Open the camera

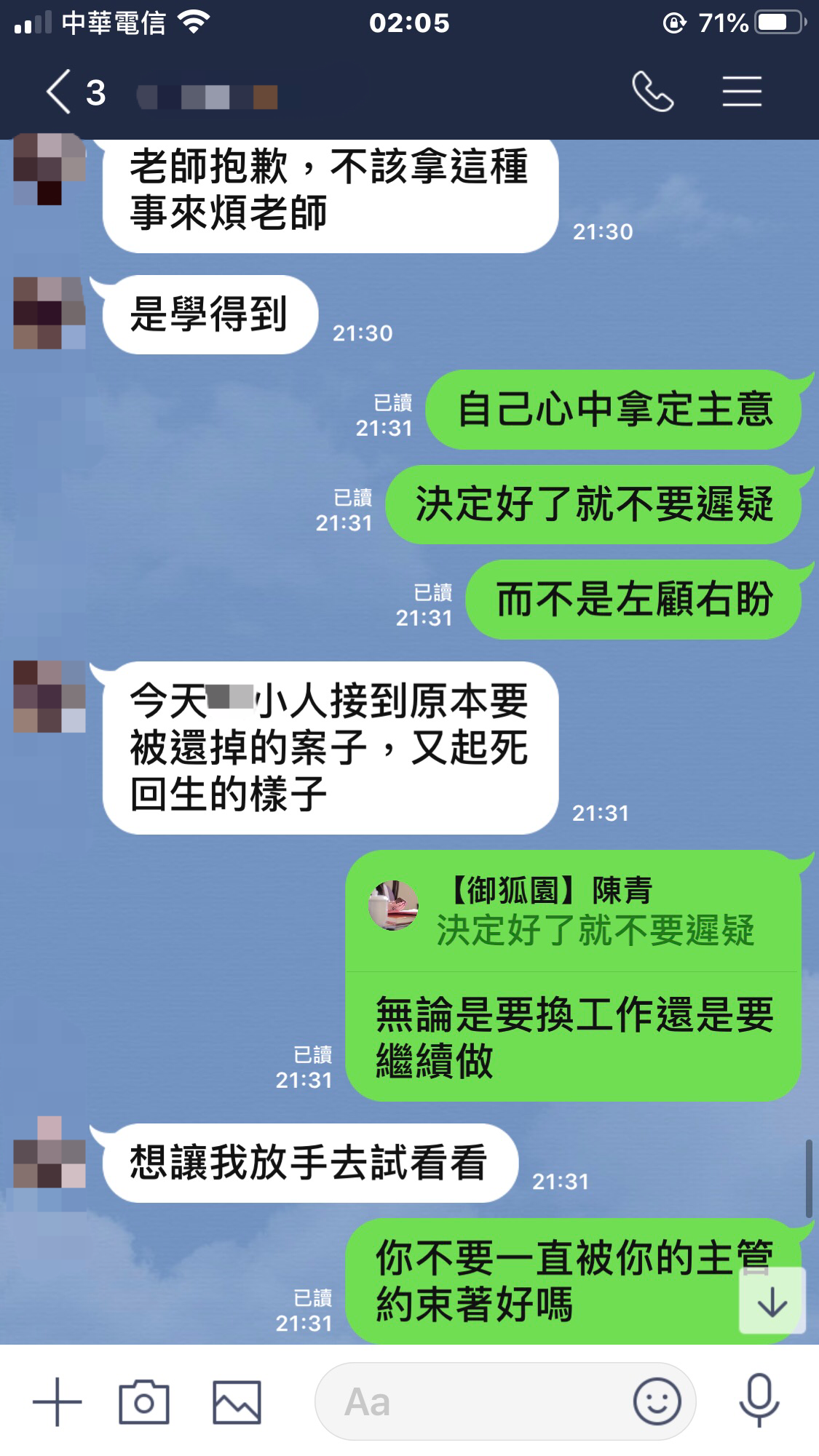click(144, 1402)
